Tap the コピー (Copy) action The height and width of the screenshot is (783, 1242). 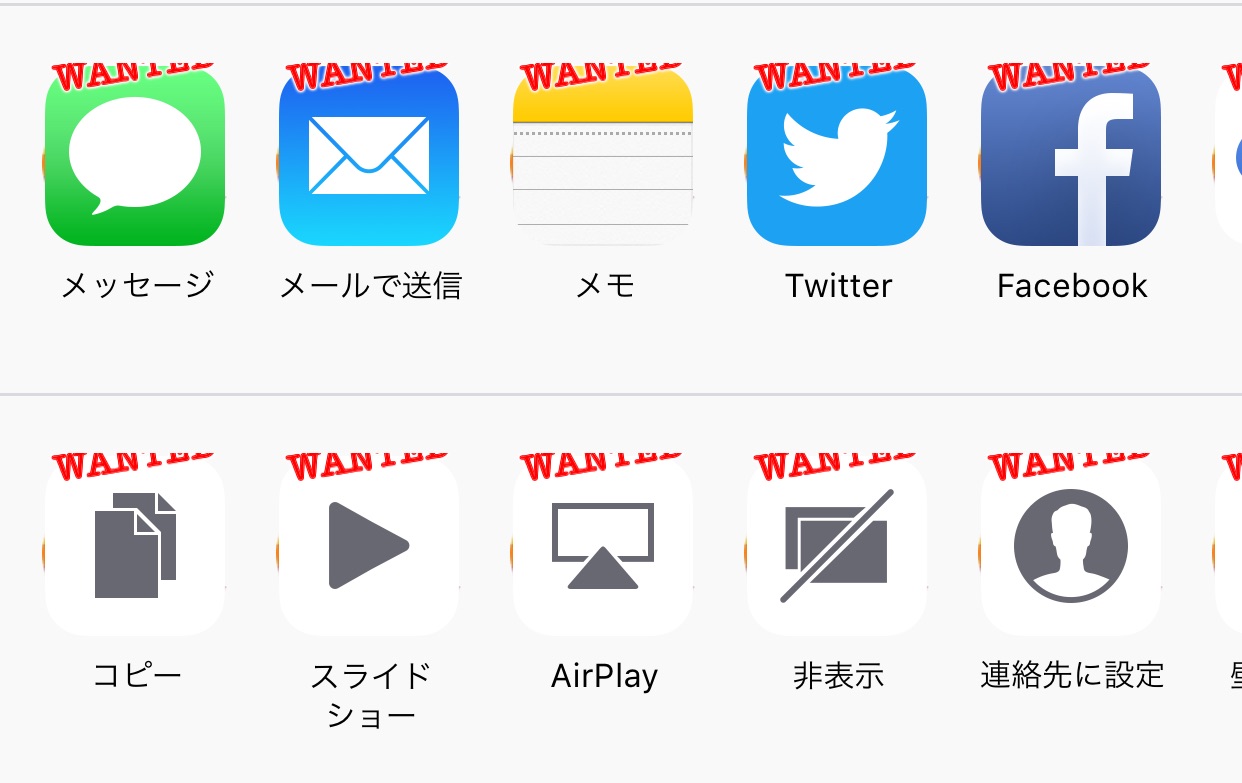[x=135, y=546]
